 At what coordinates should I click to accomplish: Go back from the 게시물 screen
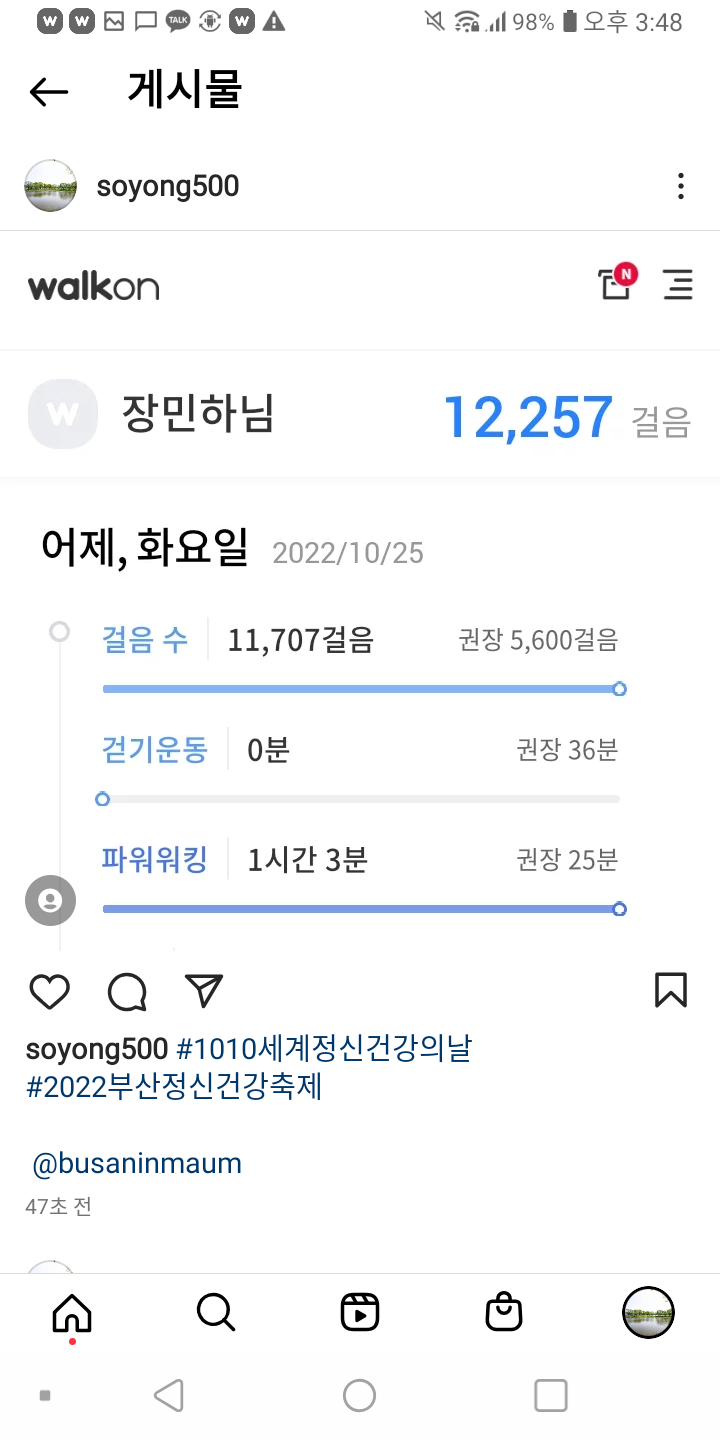(x=48, y=92)
